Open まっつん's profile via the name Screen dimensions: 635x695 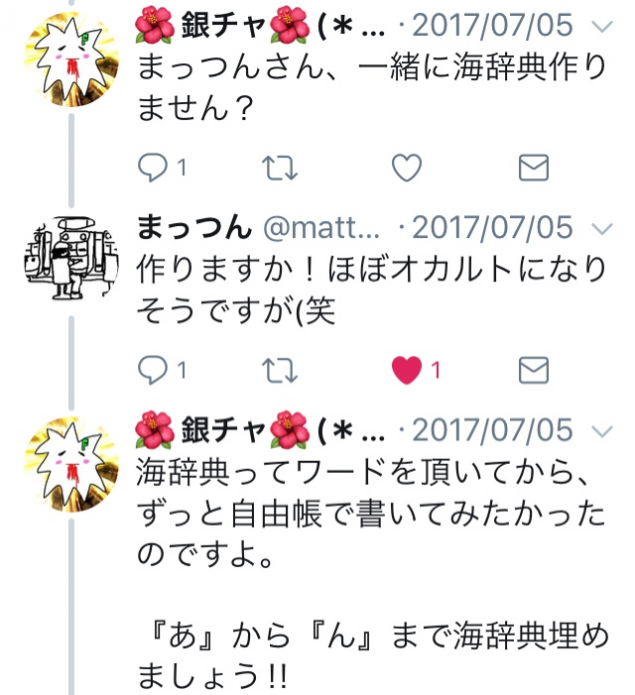click(193, 226)
